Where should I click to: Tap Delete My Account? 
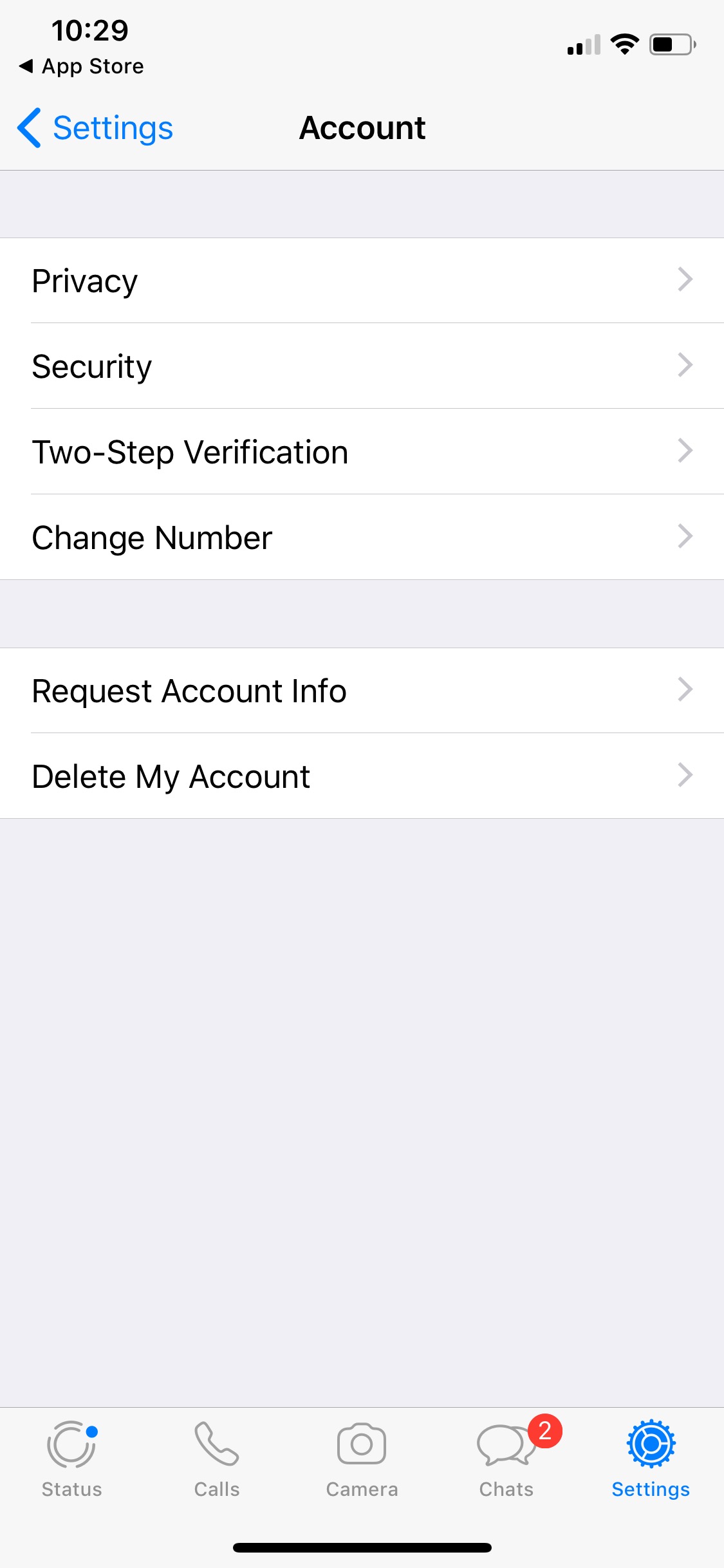point(362,776)
